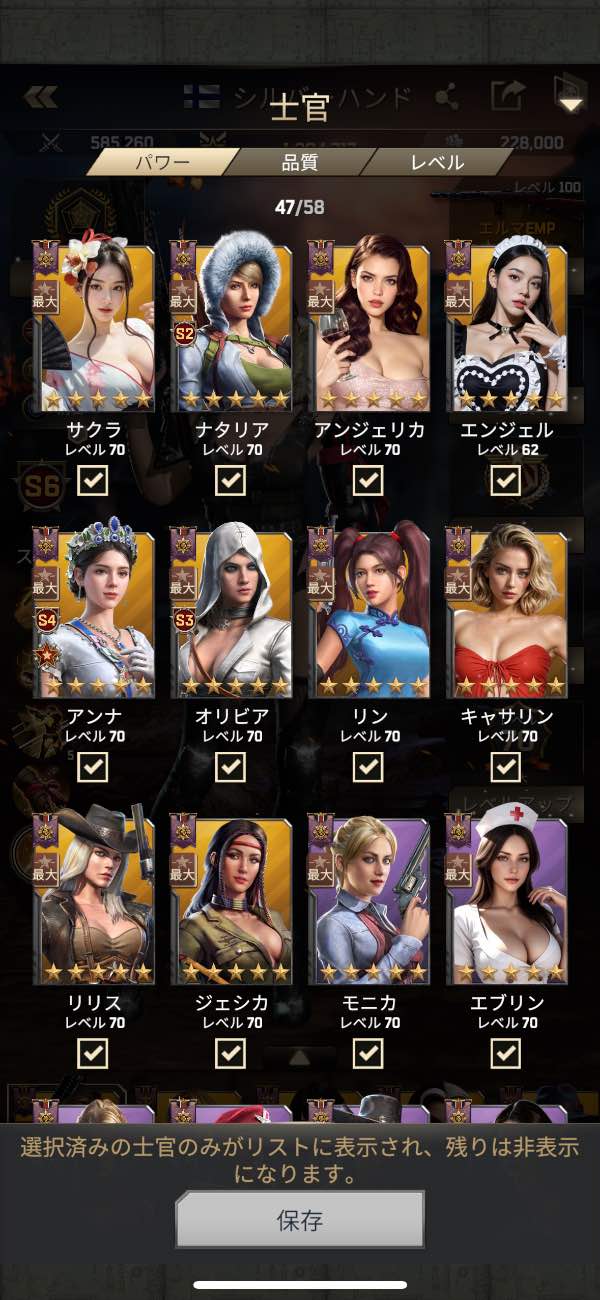Image resolution: width=600 pixels, height=1300 pixels.
Task: Uncheck the checkbox under サクラ
Action: 93,481
